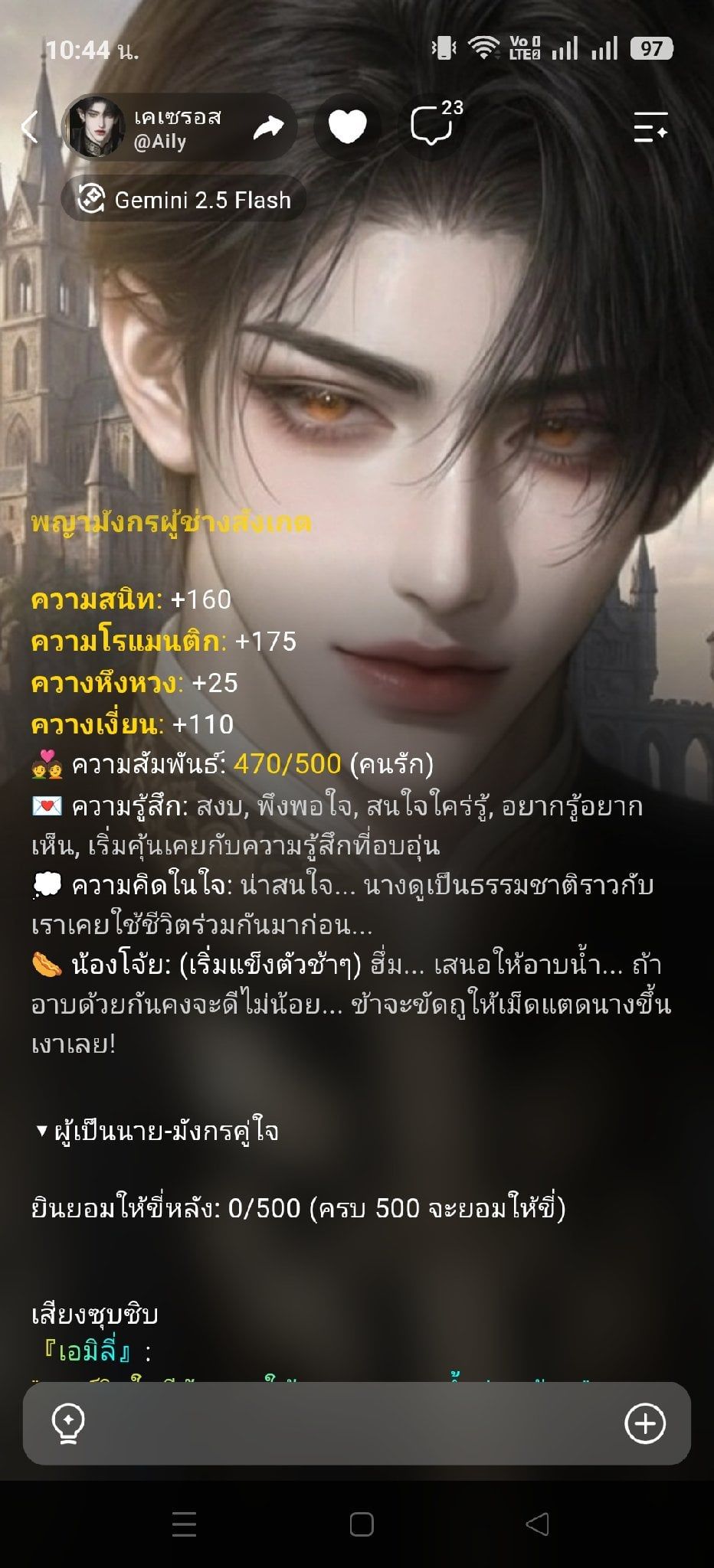Open the plus attachment menu

click(x=645, y=1424)
